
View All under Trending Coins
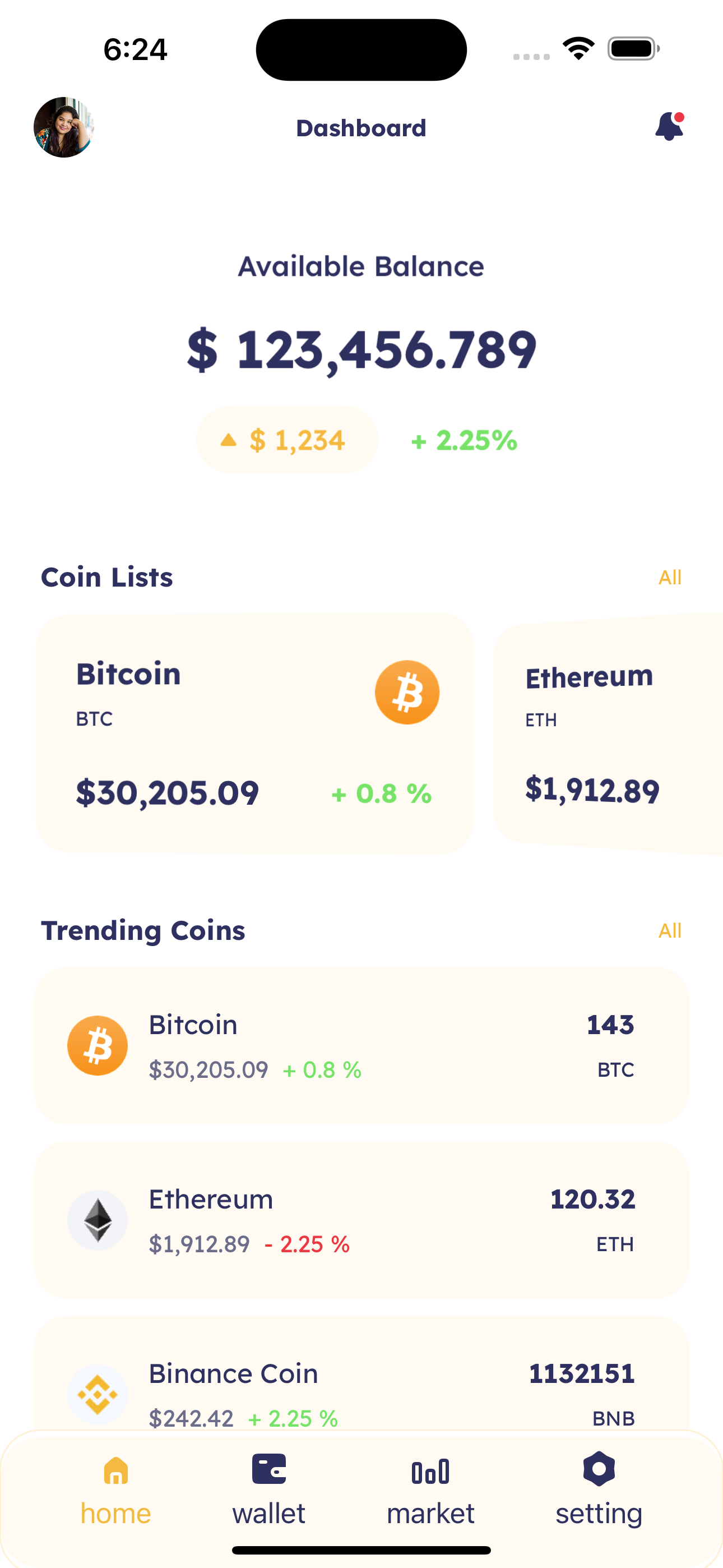coord(669,931)
